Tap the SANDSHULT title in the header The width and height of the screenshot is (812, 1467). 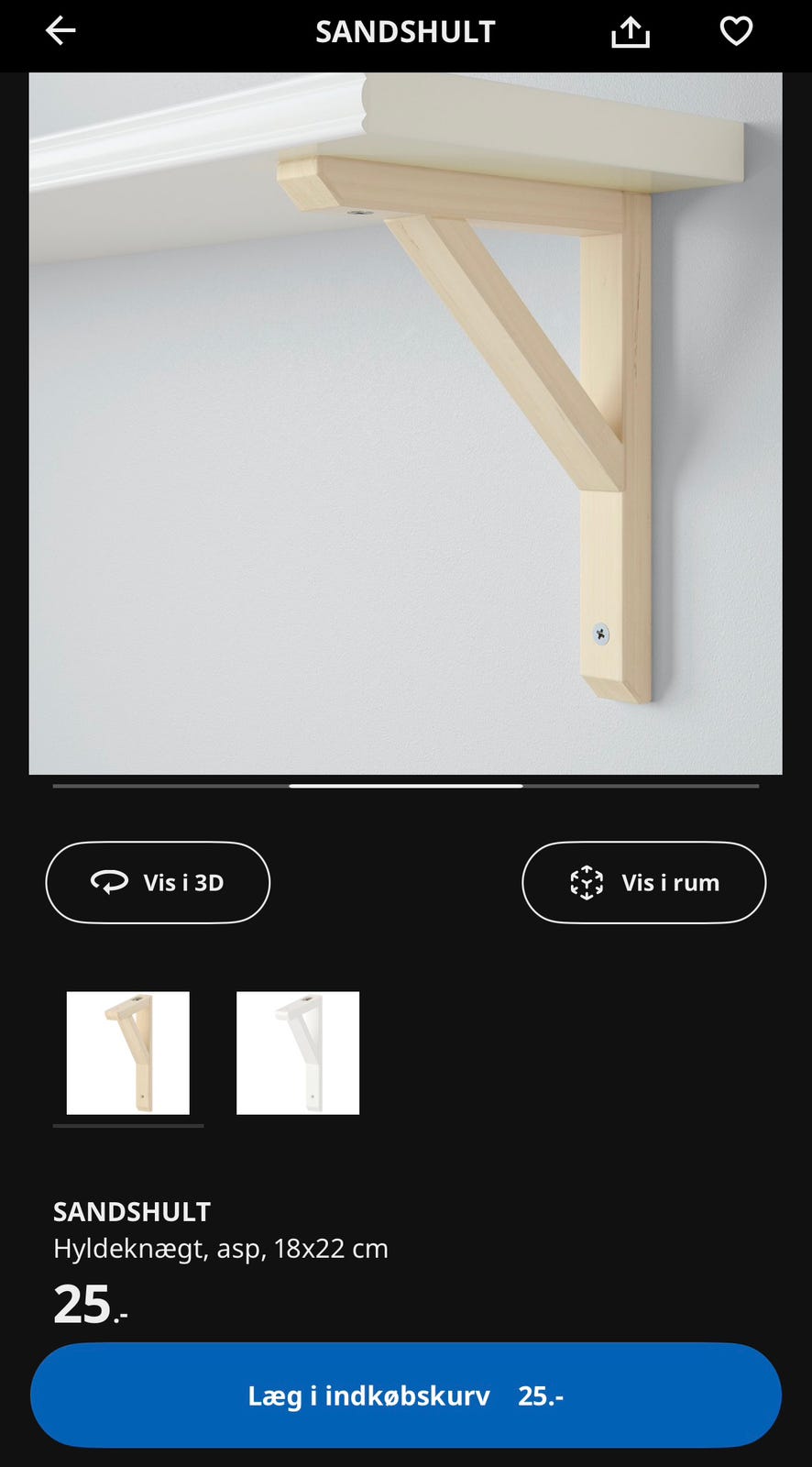point(404,32)
